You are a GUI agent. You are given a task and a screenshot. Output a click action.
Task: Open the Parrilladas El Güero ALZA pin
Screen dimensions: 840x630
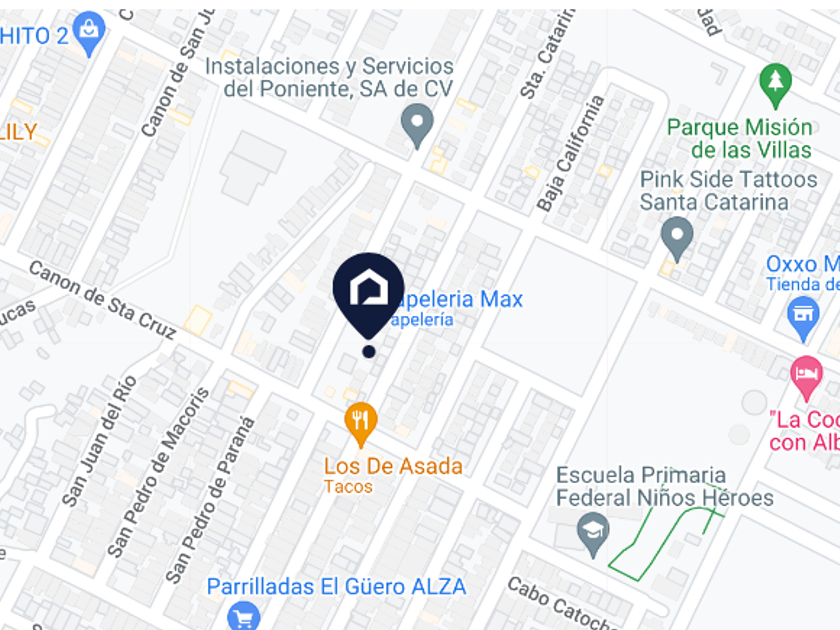(x=244, y=616)
